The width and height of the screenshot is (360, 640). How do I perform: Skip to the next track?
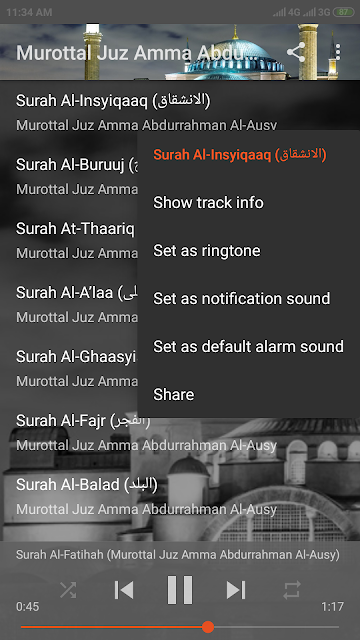236,590
